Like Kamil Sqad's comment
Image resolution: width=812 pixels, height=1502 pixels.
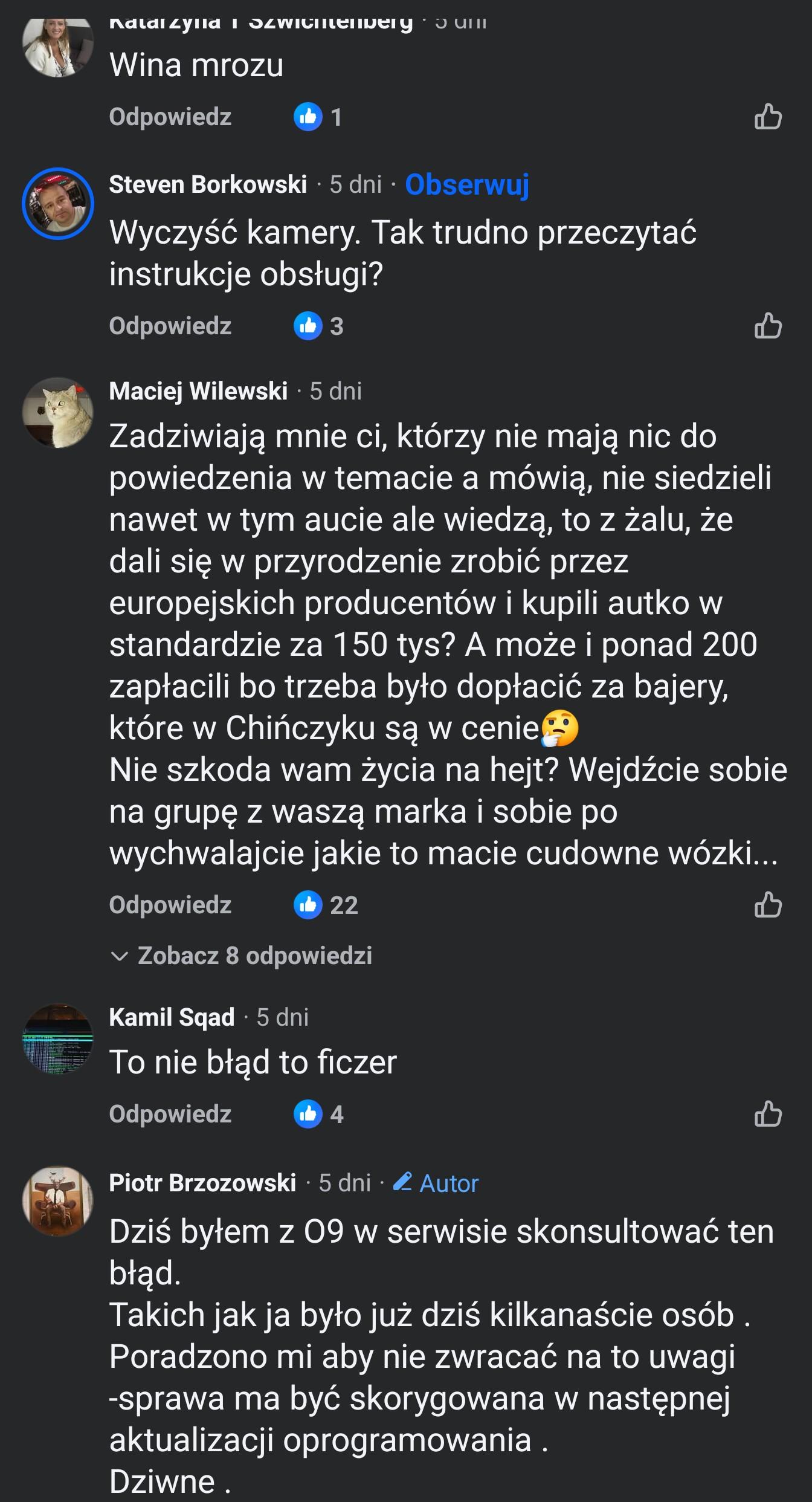click(768, 1114)
